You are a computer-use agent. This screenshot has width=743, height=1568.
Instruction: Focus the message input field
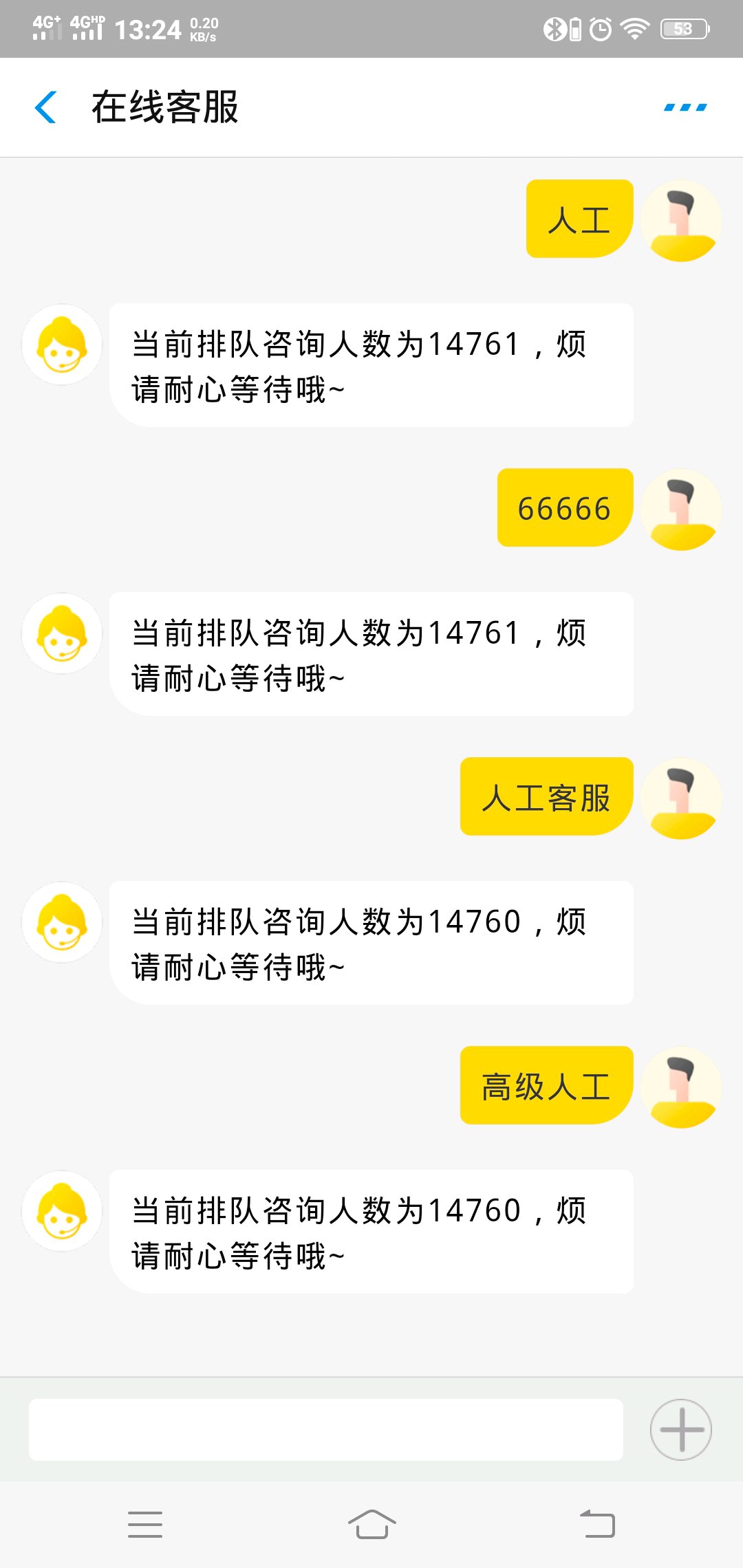(325, 1429)
